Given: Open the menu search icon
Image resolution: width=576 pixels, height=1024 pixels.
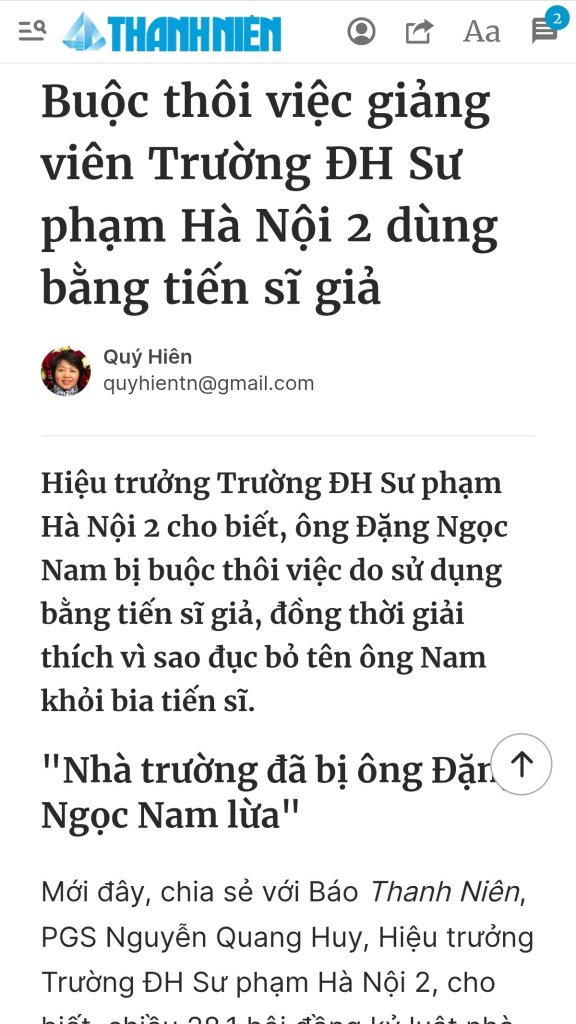Looking at the screenshot, I should (32, 31).
